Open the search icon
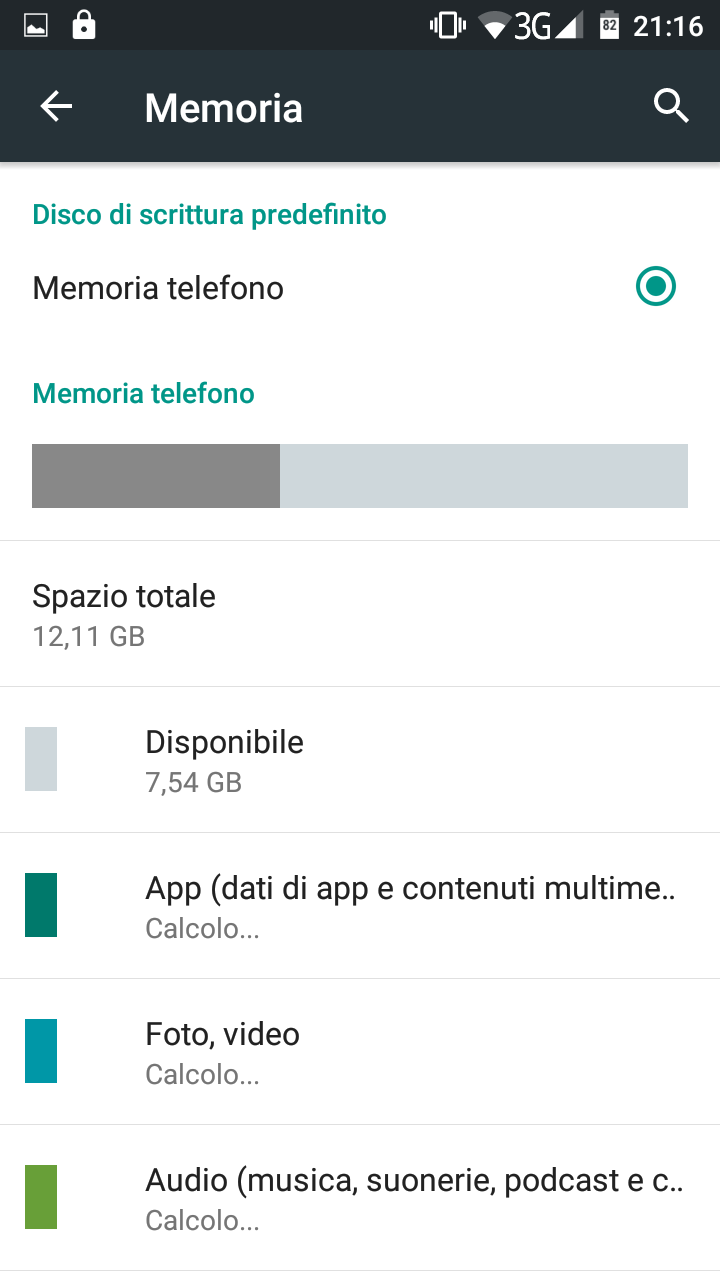Image resolution: width=720 pixels, height=1280 pixels. tap(671, 106)
